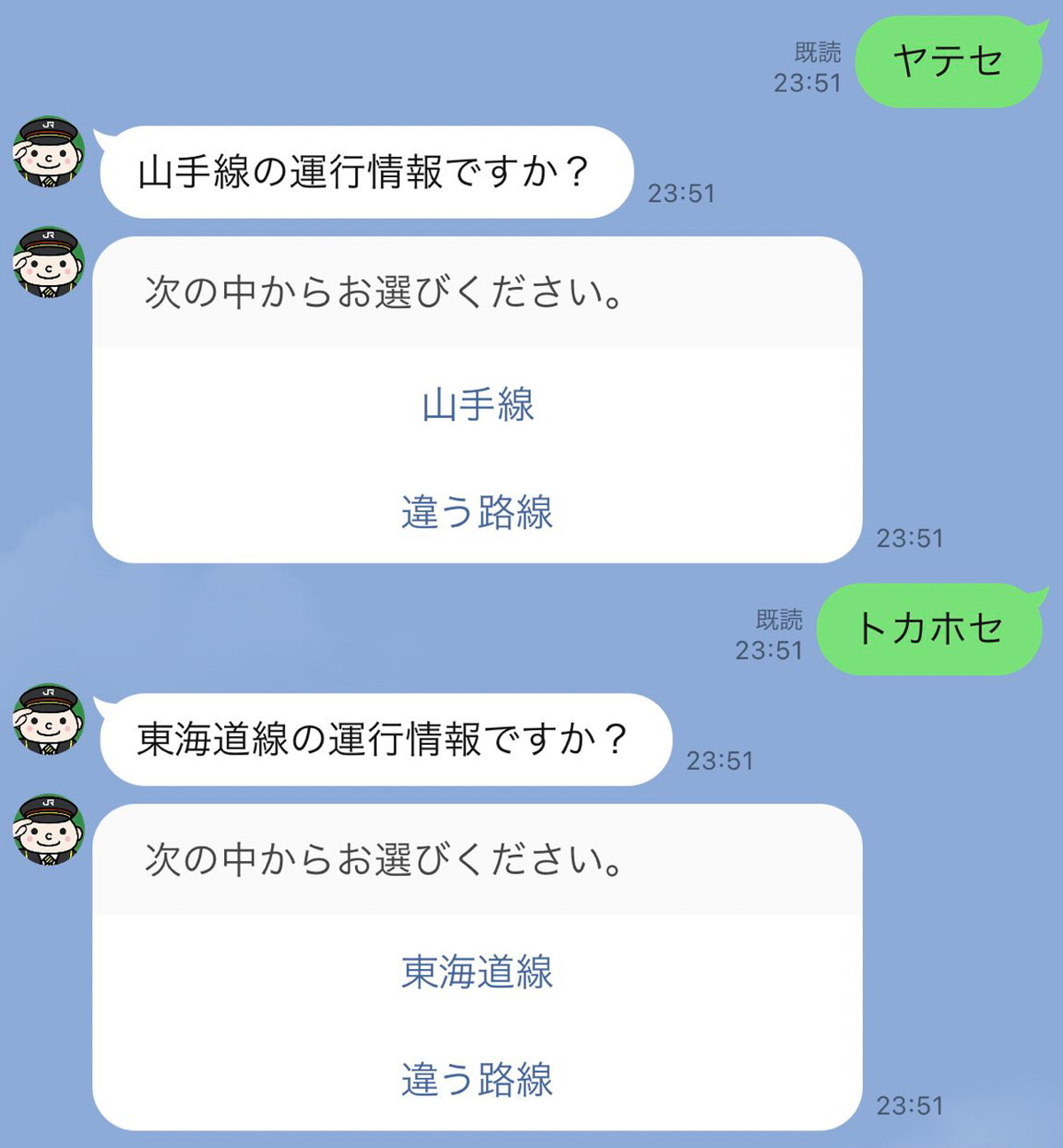Select 東海道線 in the second options card
1063x1148 pixels.
point(477,972)
